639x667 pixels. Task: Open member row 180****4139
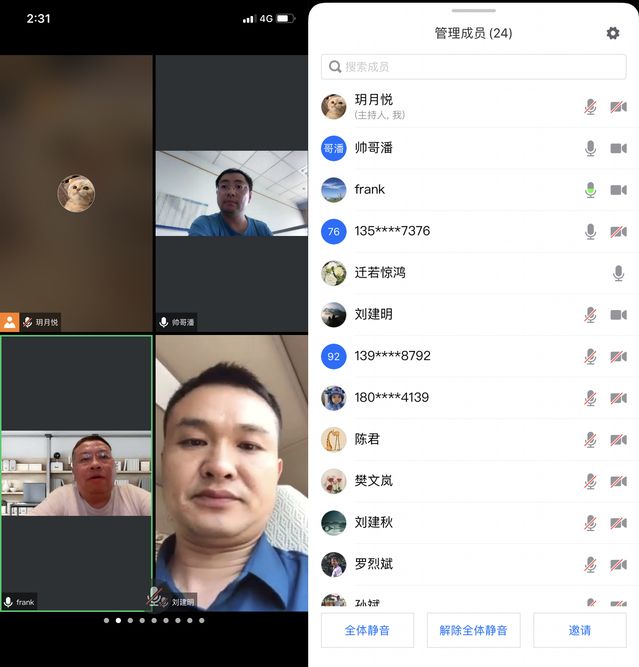click(x=450, y=397)
